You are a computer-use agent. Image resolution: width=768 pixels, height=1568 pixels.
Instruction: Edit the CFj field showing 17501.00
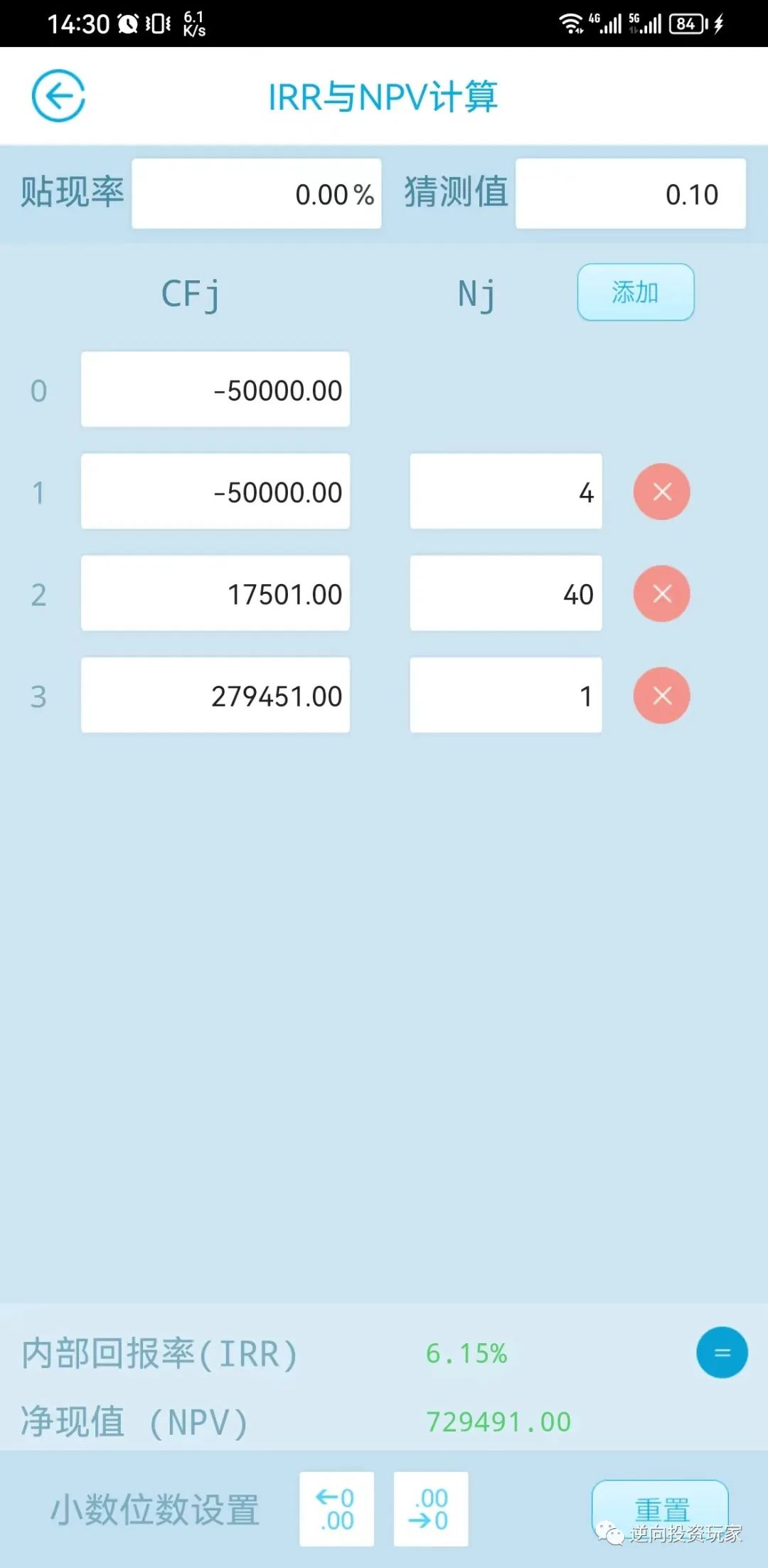[x=215, y=593]
